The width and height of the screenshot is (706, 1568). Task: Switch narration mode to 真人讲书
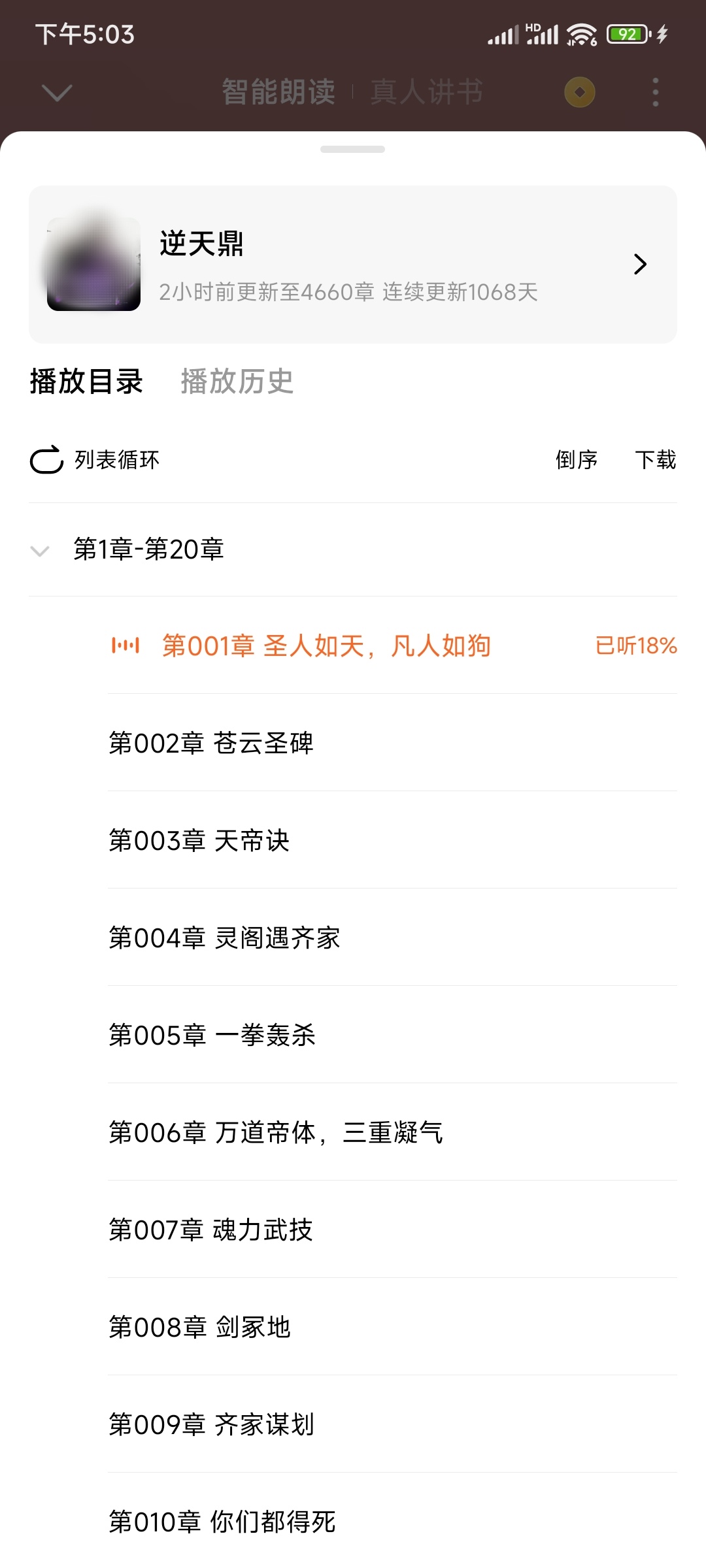pos(426,92)
